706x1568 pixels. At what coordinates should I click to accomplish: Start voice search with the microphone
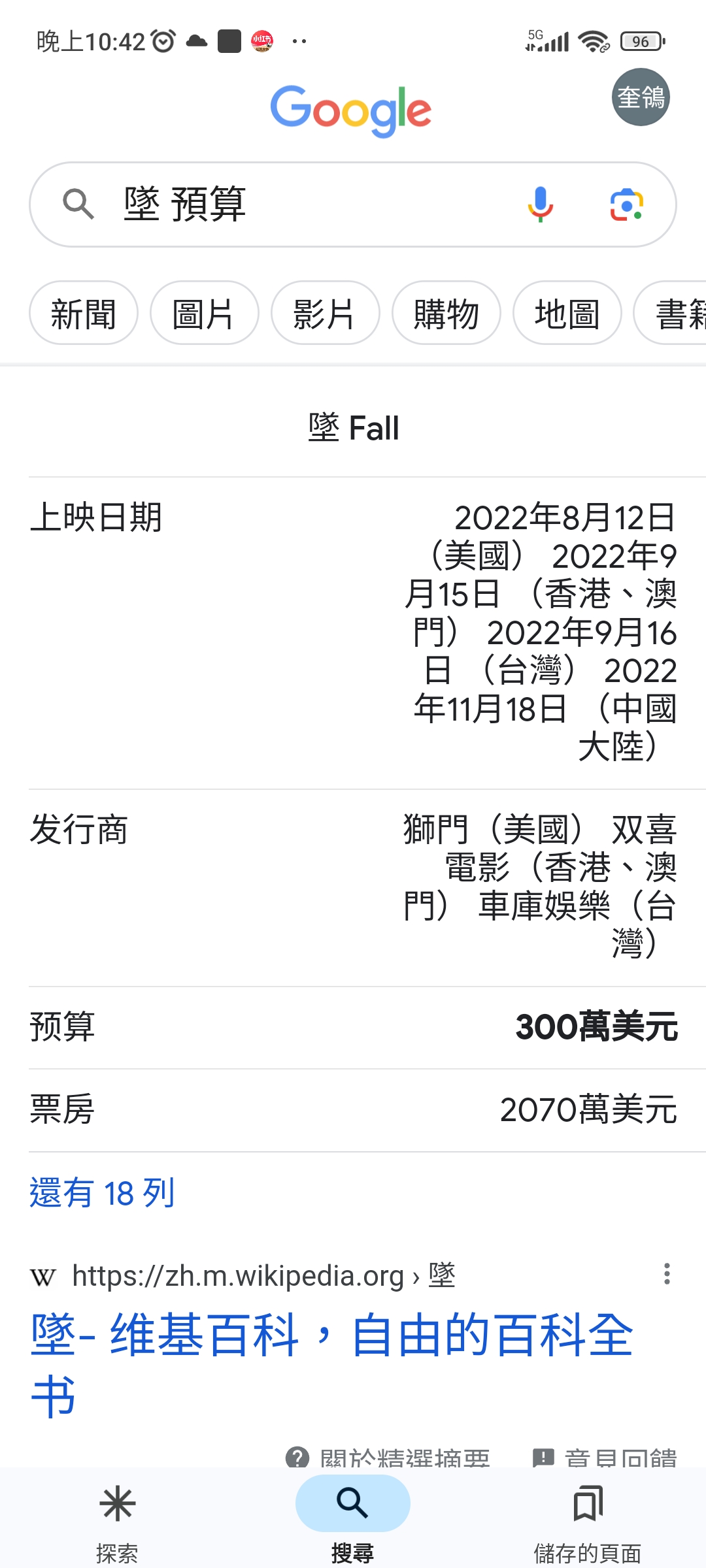click(x=541, y=204)
